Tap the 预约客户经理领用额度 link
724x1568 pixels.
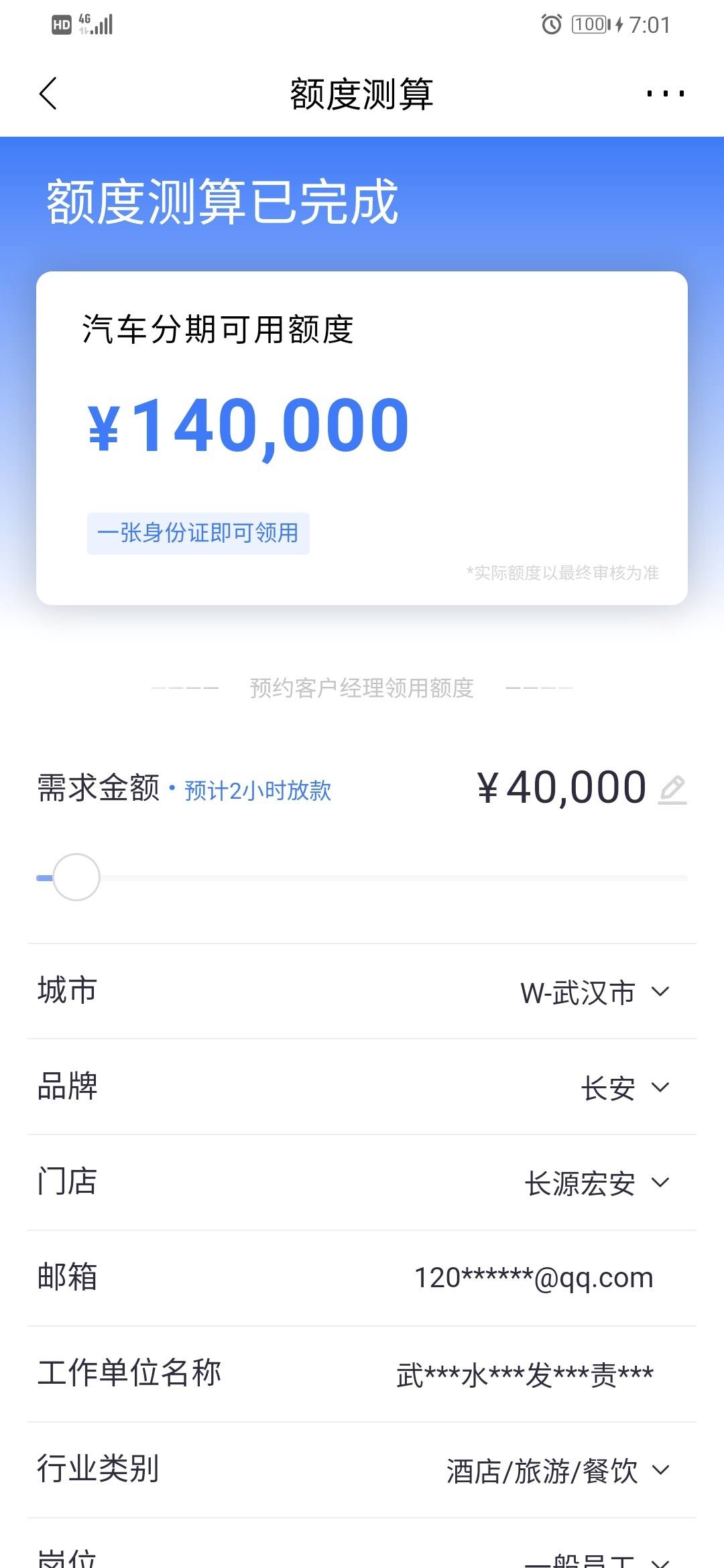tap(362, 689)
